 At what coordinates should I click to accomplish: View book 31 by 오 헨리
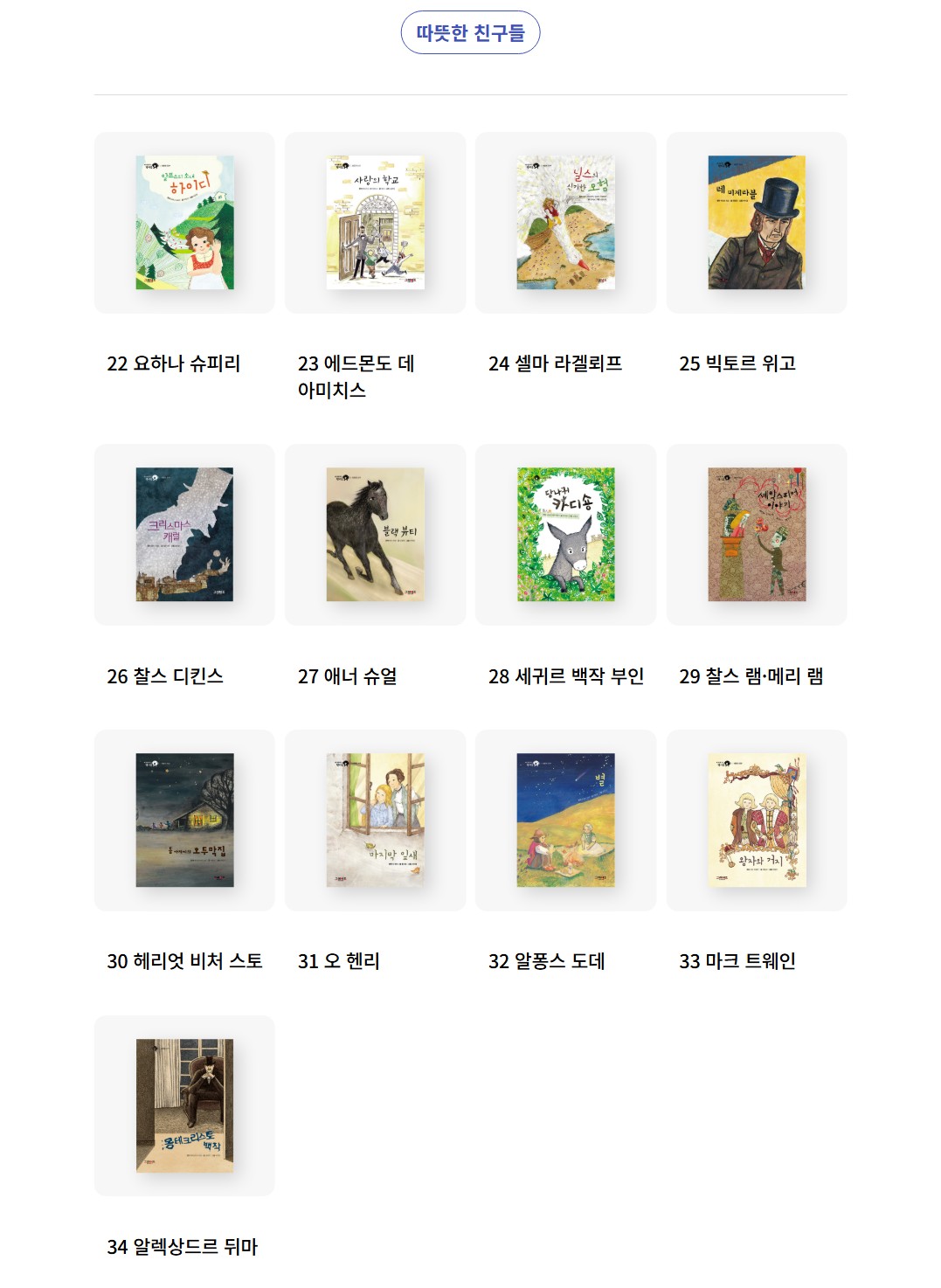tap(375, 821)
